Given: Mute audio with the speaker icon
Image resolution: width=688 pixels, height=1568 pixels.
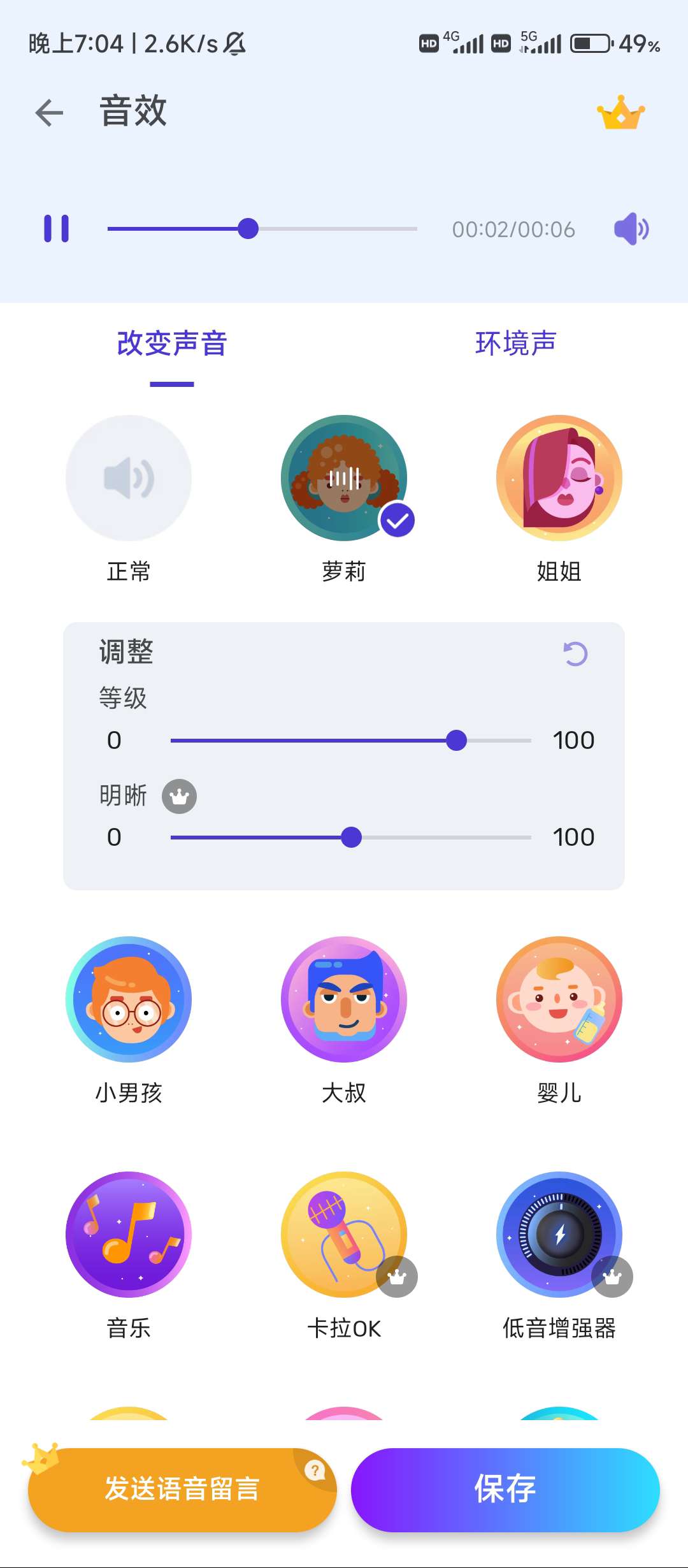Looking at the screenshot, I should point(631,229).
